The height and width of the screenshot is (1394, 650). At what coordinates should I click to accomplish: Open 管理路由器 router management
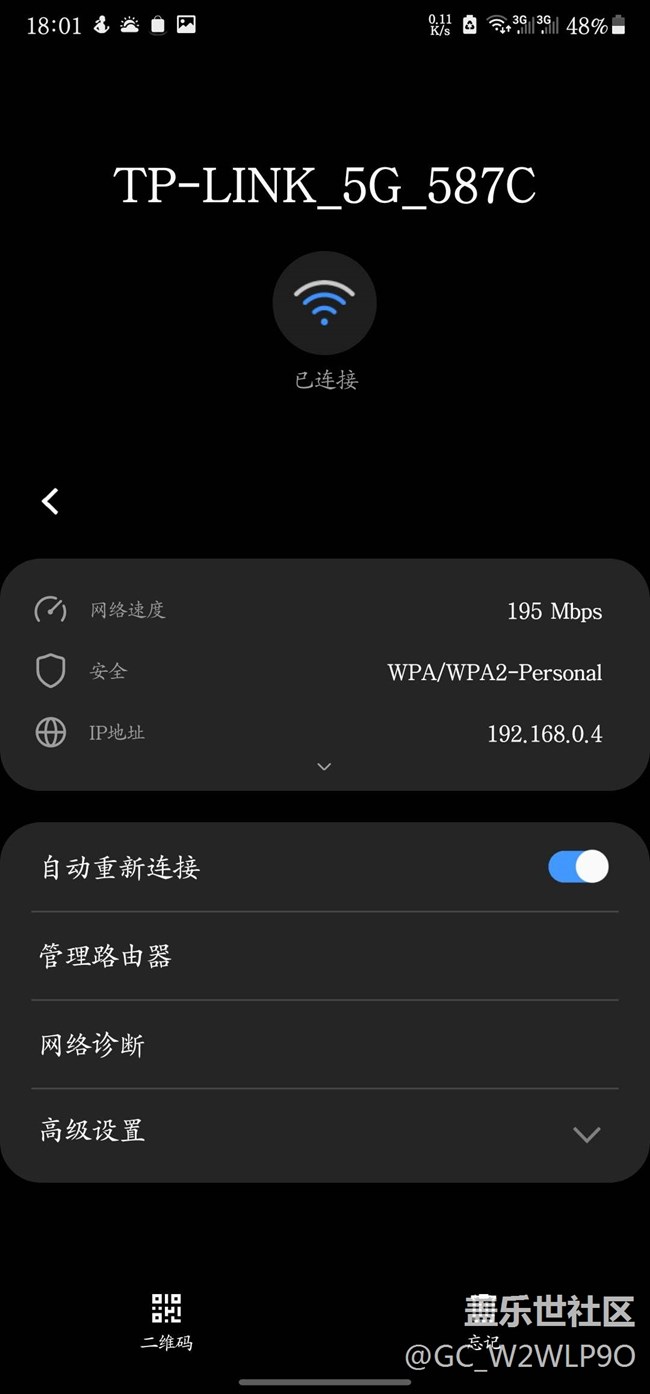(x=325, y=956)
